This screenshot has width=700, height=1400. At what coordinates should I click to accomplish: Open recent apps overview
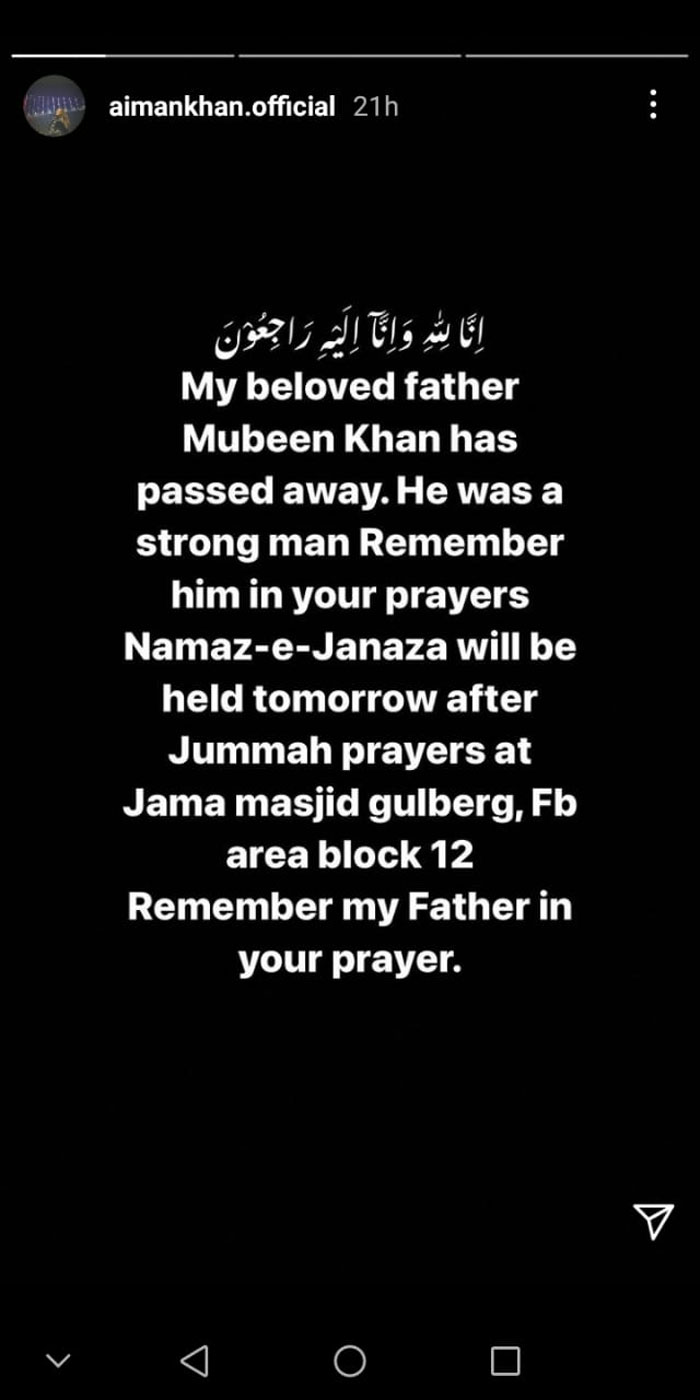pos(505,1360)
